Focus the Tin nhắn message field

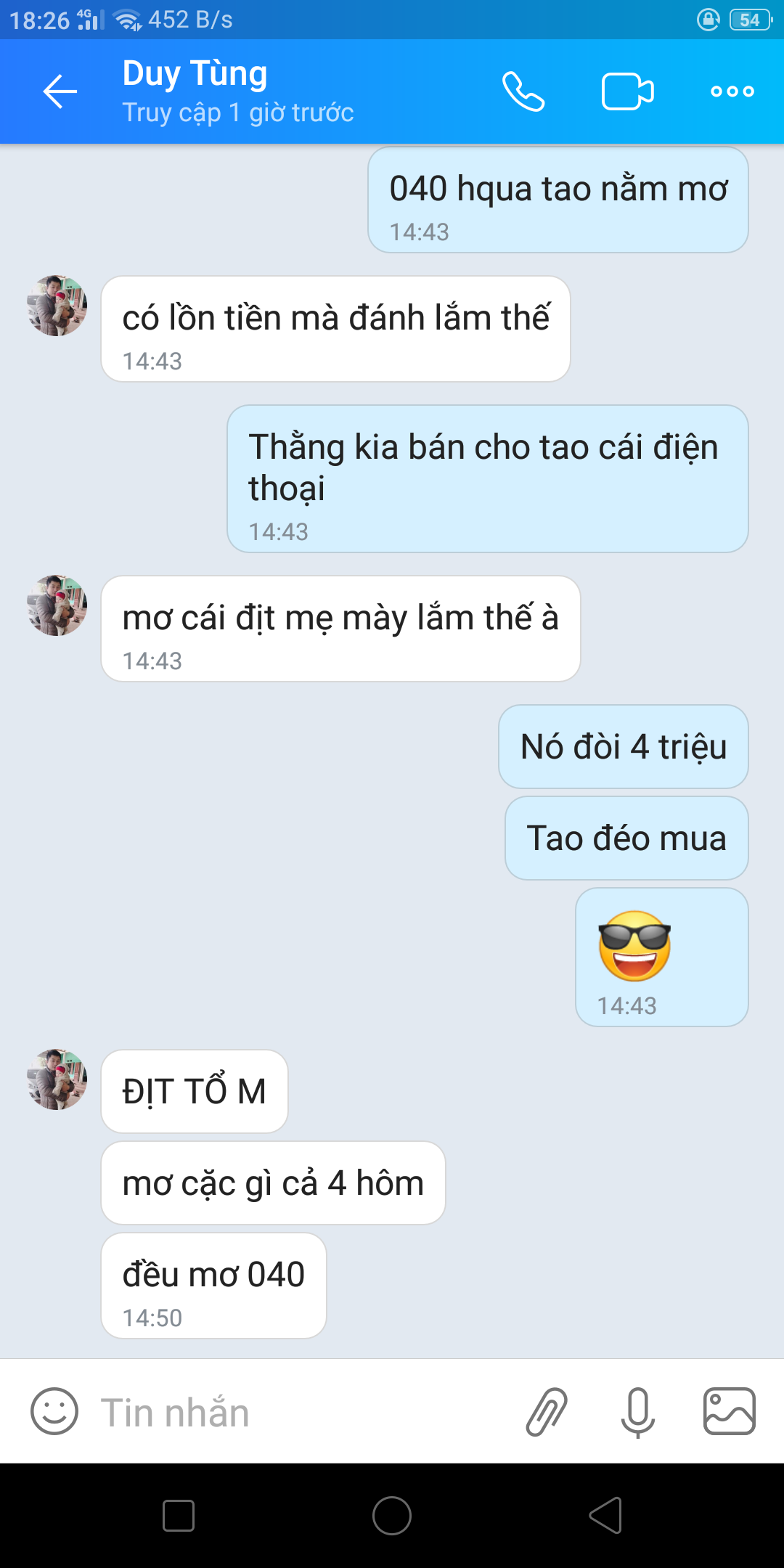pyautogui.click(x=290, y=1413)
